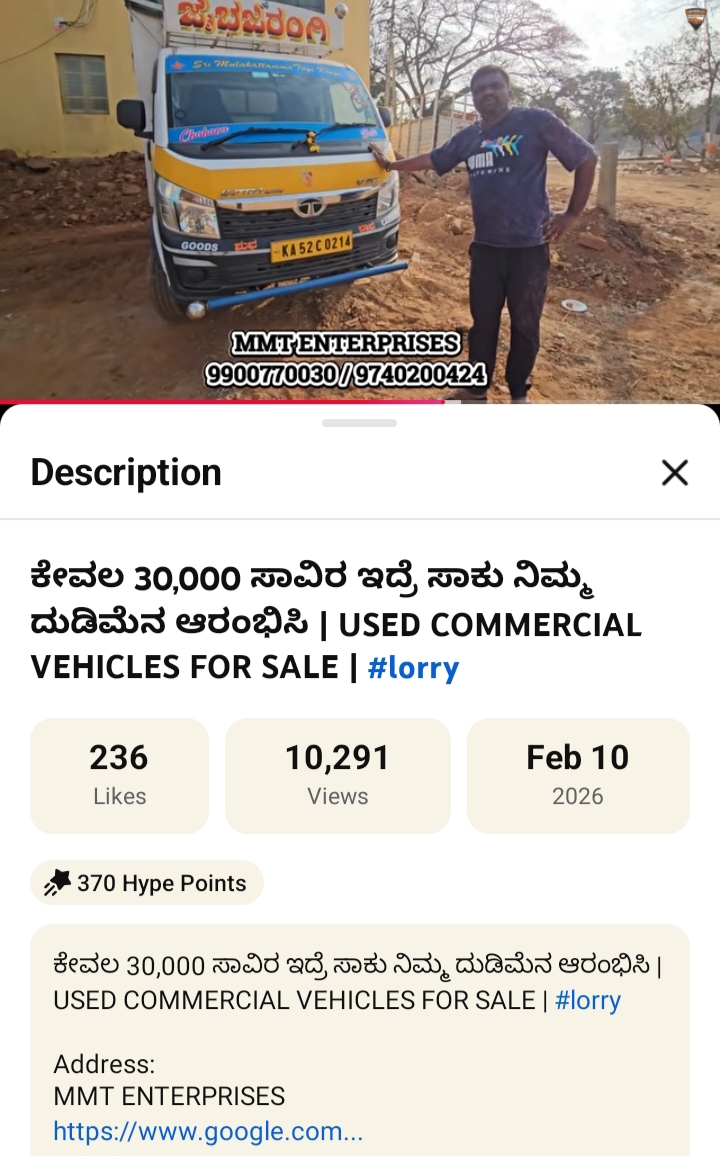Tap the video player area
This screenshot has width=720, height=1156.
(360, 200)
